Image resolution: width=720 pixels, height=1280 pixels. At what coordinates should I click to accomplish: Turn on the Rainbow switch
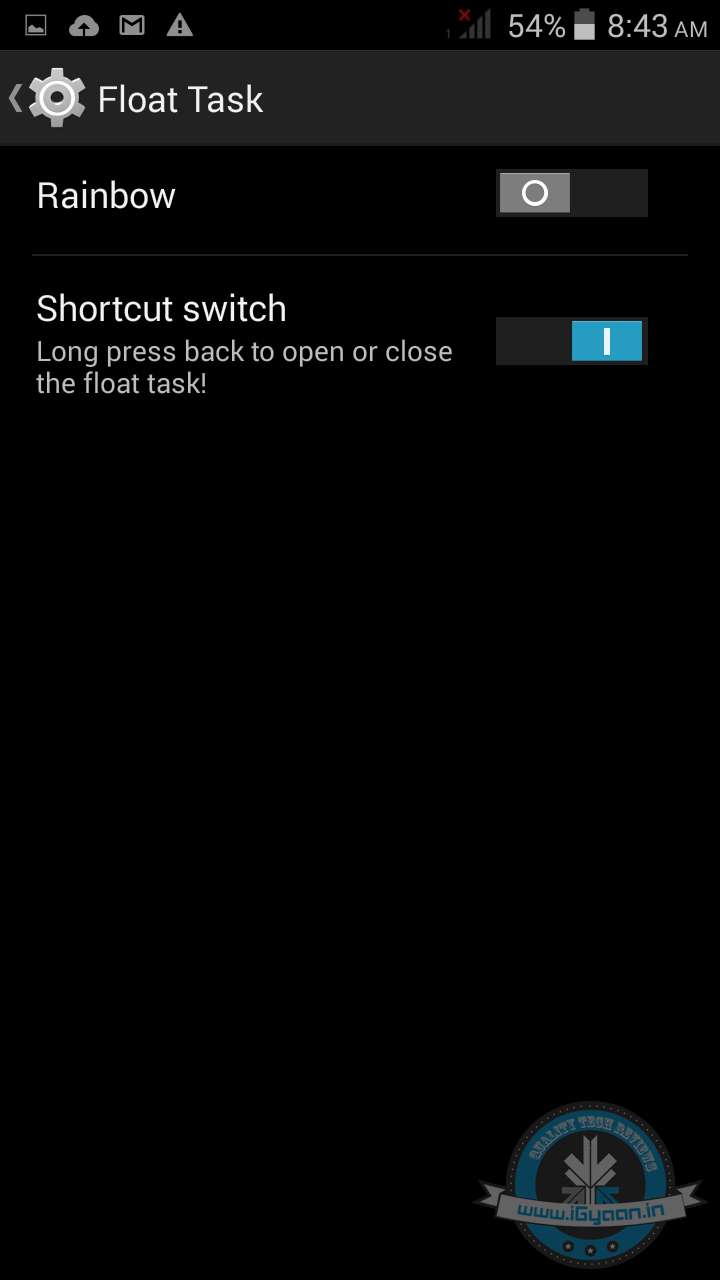tap(571, 193)
